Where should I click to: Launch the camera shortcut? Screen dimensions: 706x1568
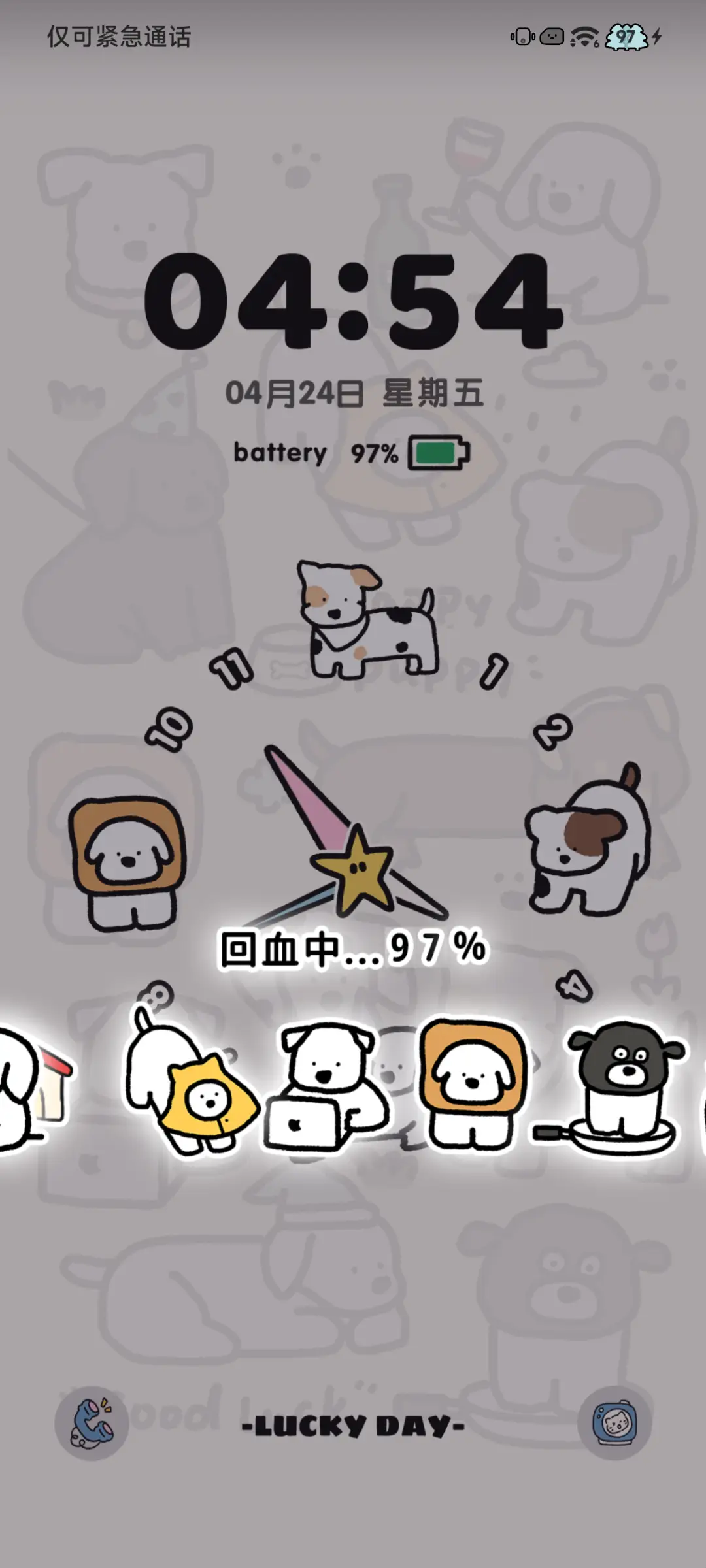click(614, 1423)
